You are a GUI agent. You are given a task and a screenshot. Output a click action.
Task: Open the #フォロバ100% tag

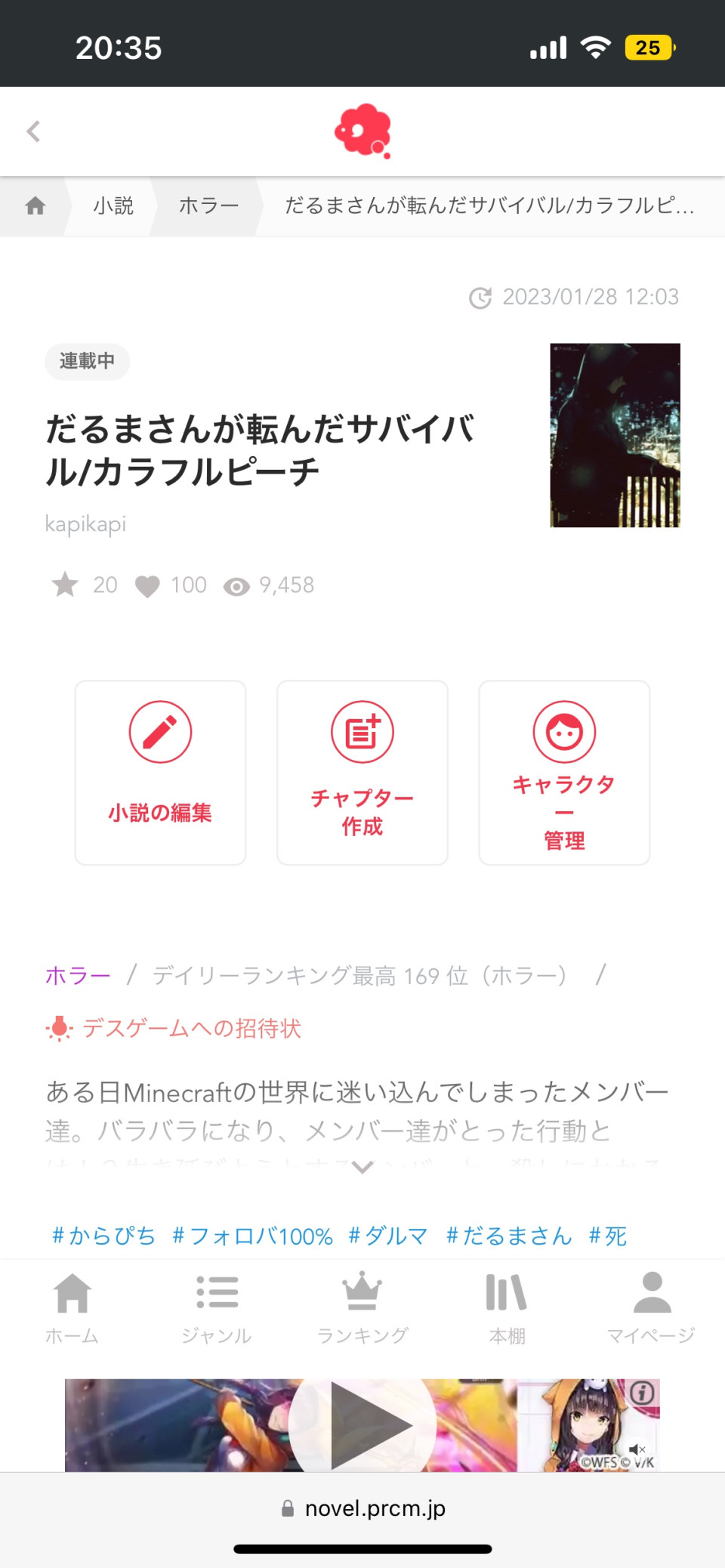click(252, 1236)
